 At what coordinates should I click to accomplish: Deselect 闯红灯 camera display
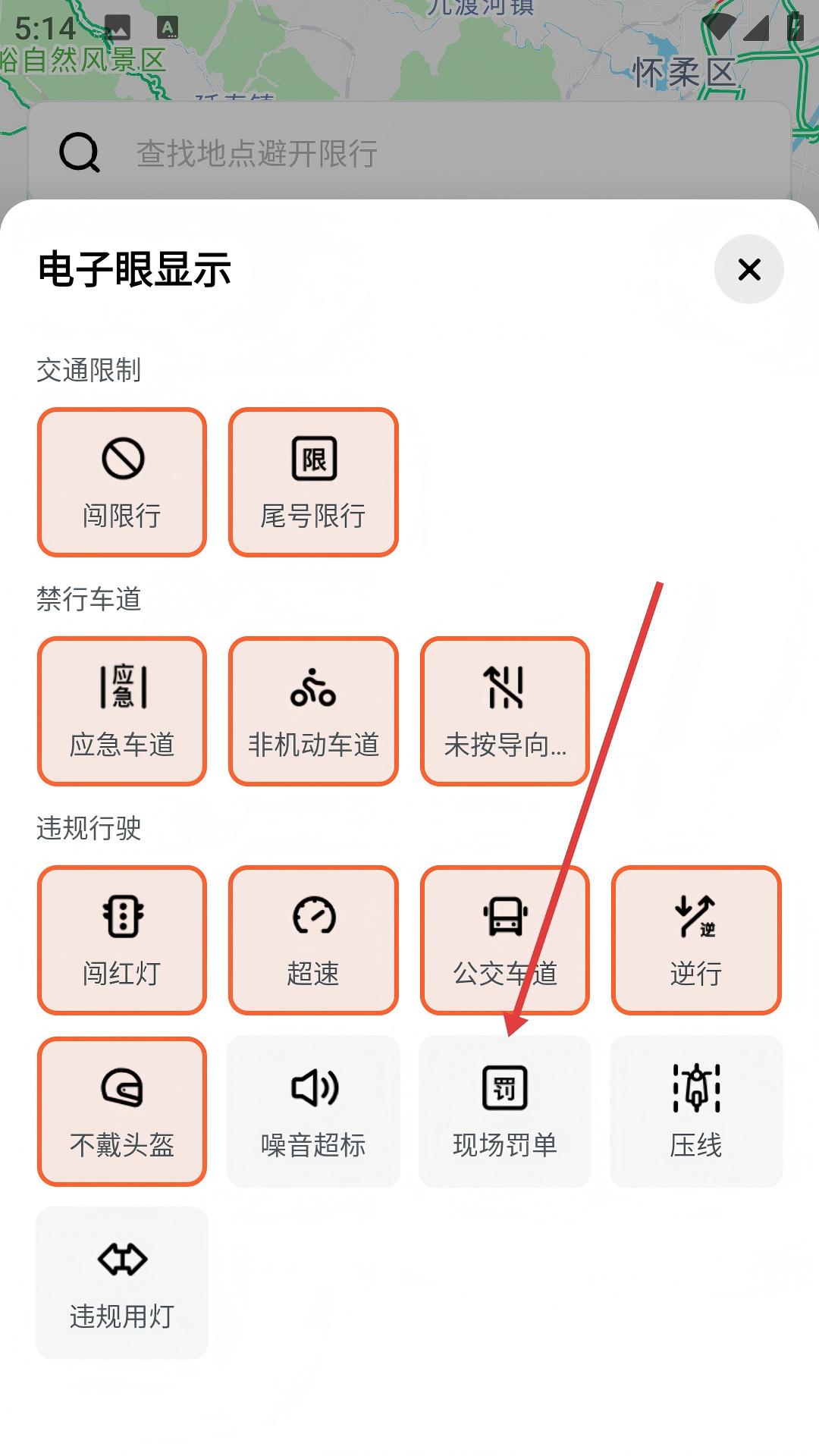pos(122,940)
